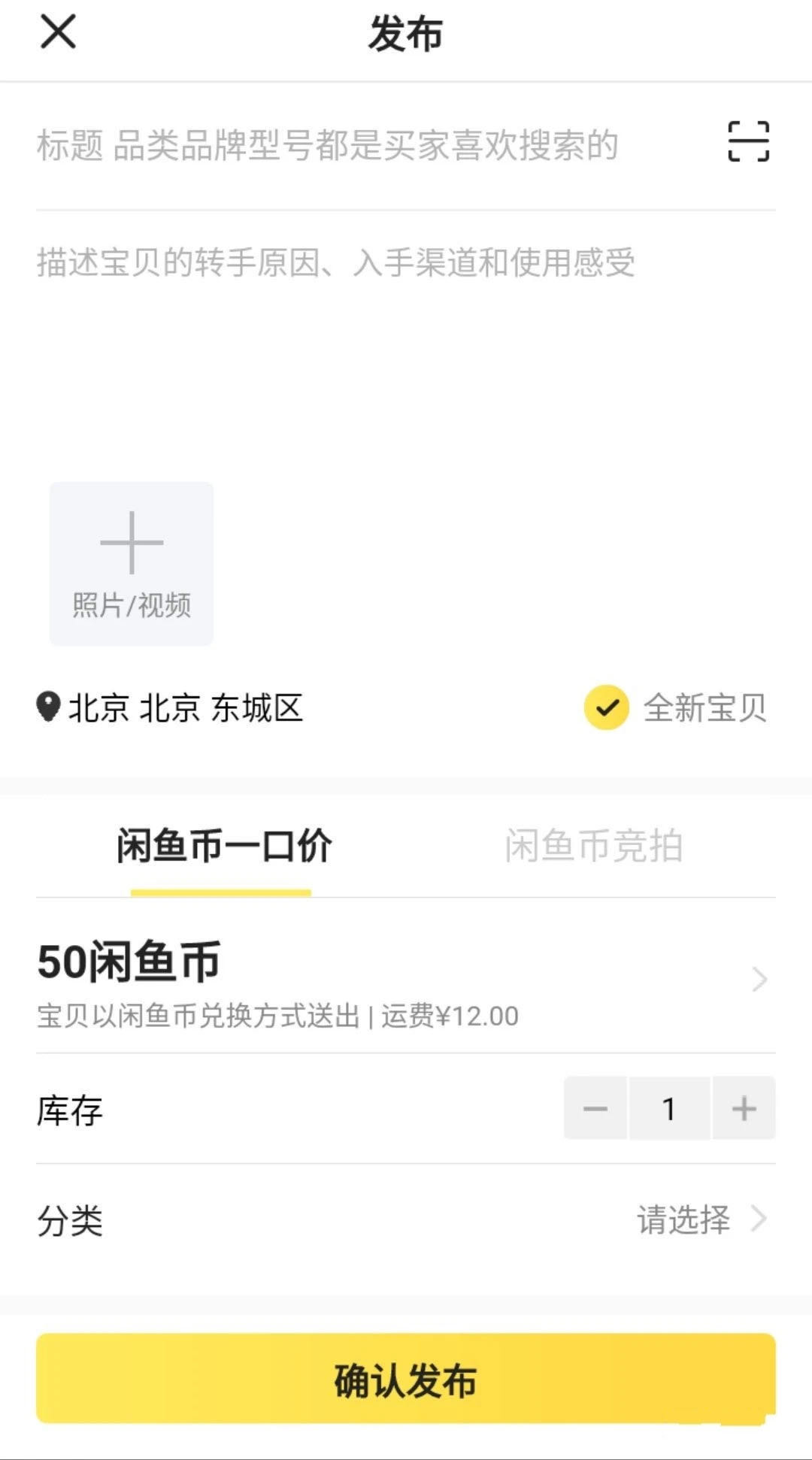Viewport: 812px width, 1460px height.
Task: Change location 北京 北京 东城区
Action: click(x=170, y=708)
